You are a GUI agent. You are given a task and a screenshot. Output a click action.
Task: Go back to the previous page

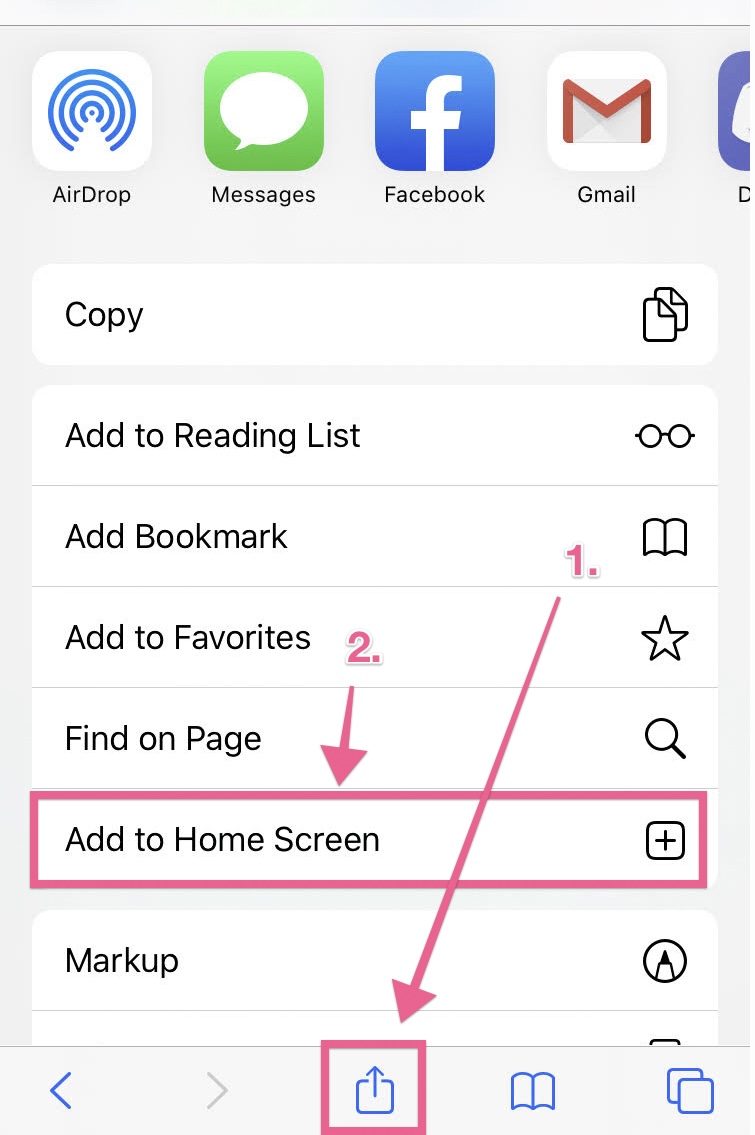61,1091
